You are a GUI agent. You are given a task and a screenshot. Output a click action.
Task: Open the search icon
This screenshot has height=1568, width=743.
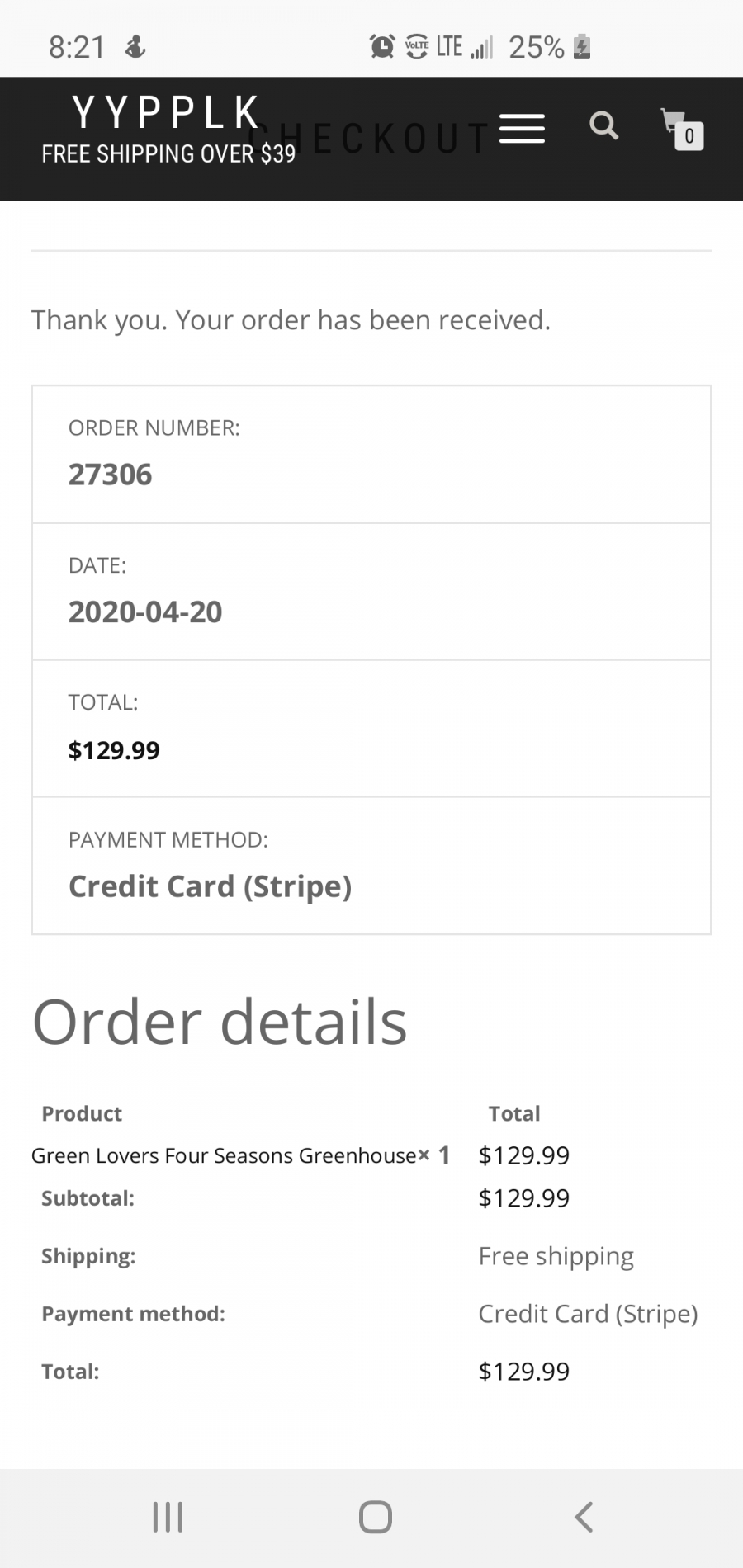[603, 125]
